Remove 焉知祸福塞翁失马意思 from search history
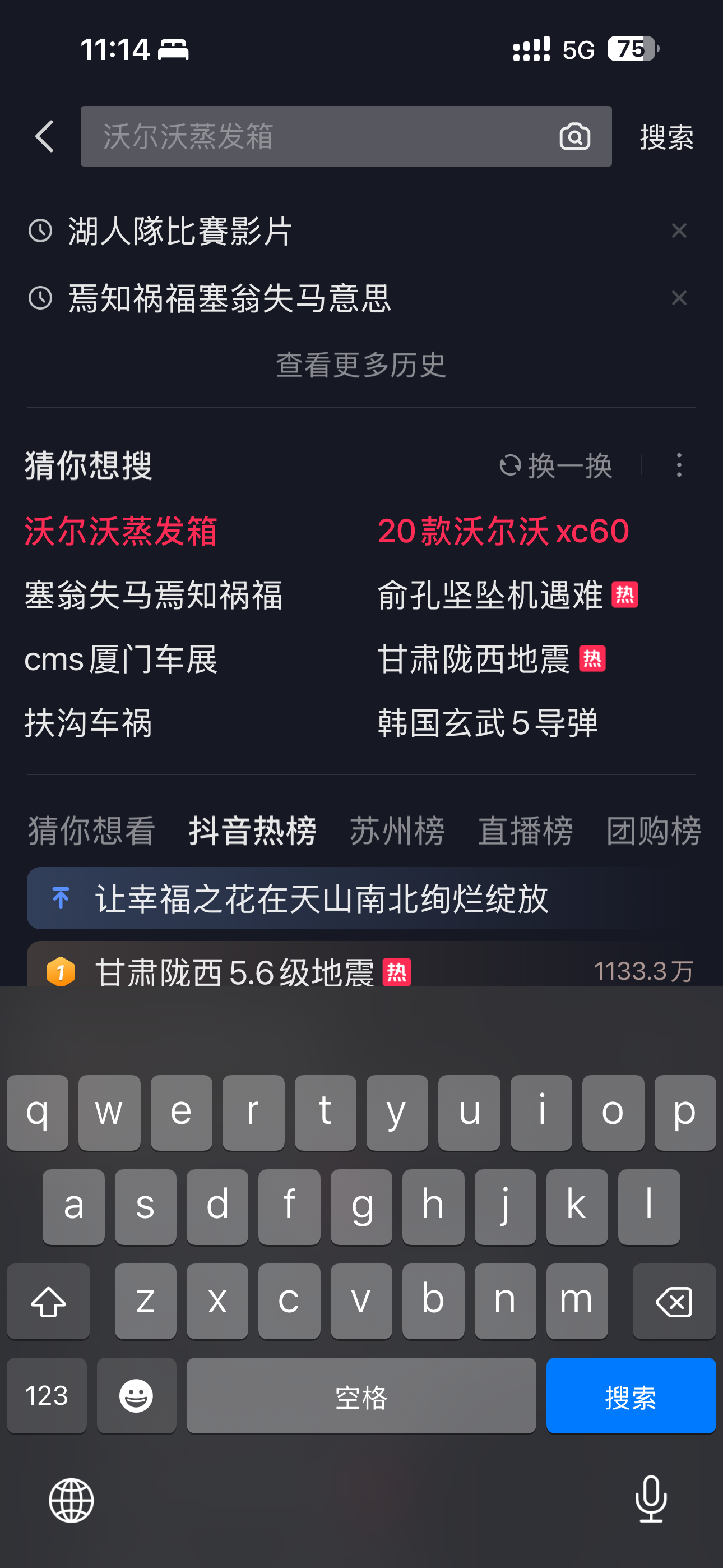Screen dimensions: 723x1568 pyautogui.click(x=679, y=298)
